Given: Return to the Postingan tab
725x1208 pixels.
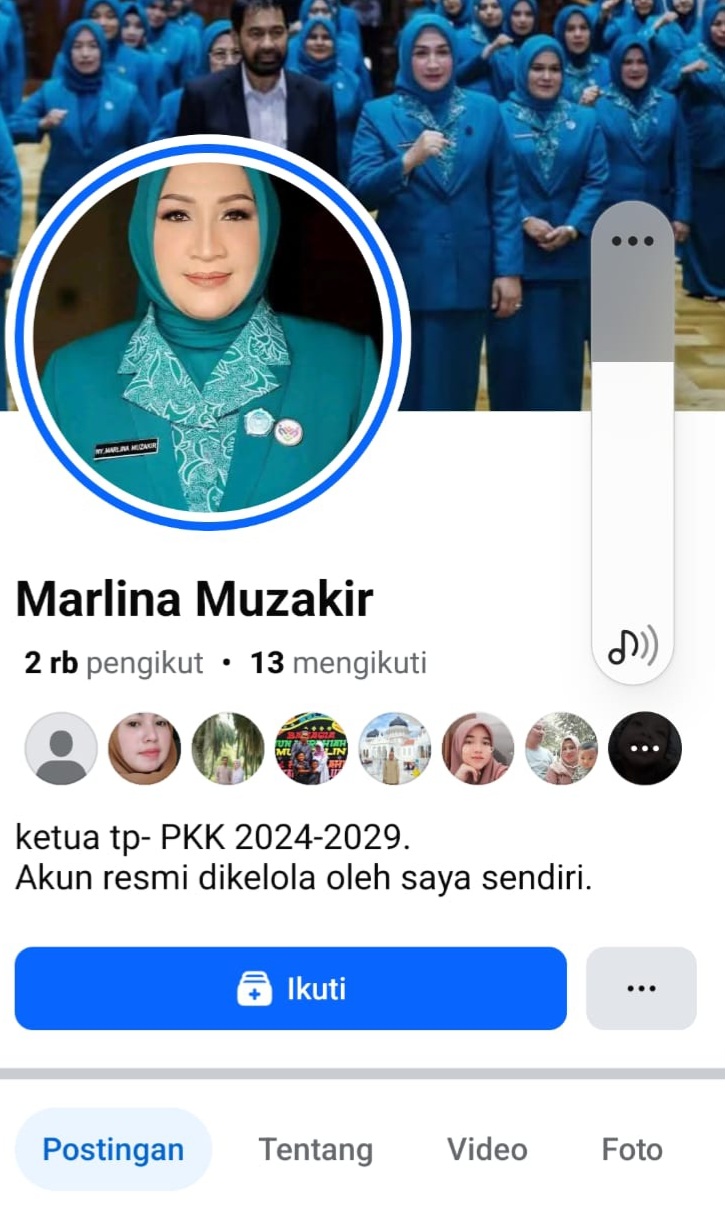Looking at the screenshot, I should click(113, 1149).
